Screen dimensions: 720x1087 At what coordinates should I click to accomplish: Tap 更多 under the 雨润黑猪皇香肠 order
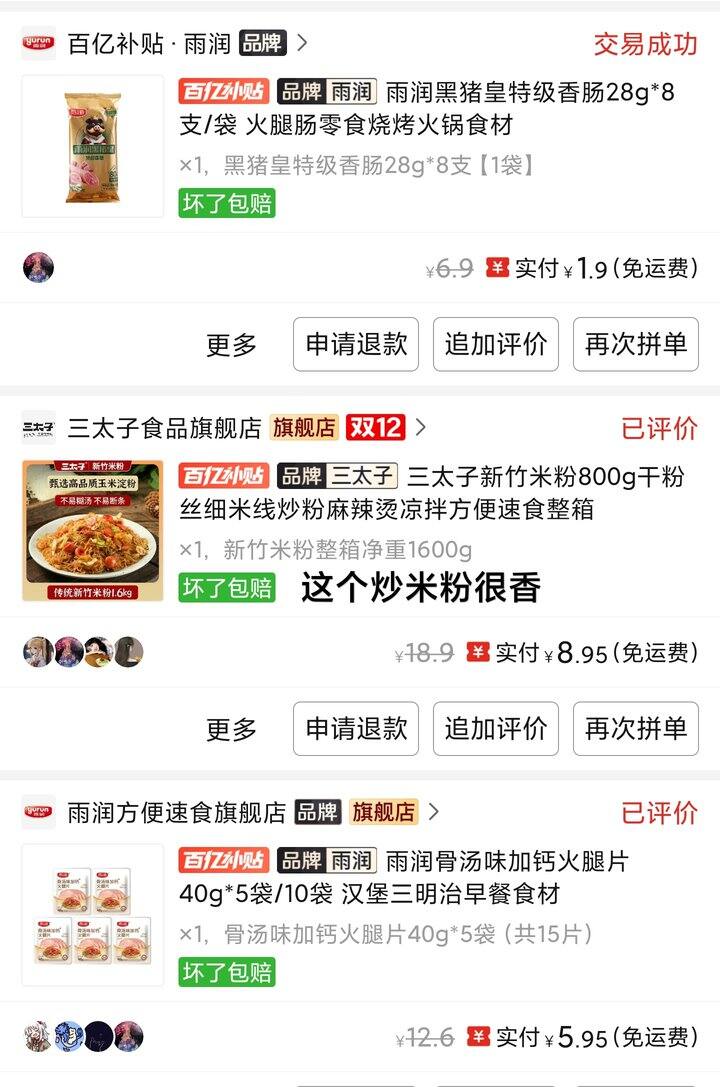pyautogui.click(x=232, y=345)
